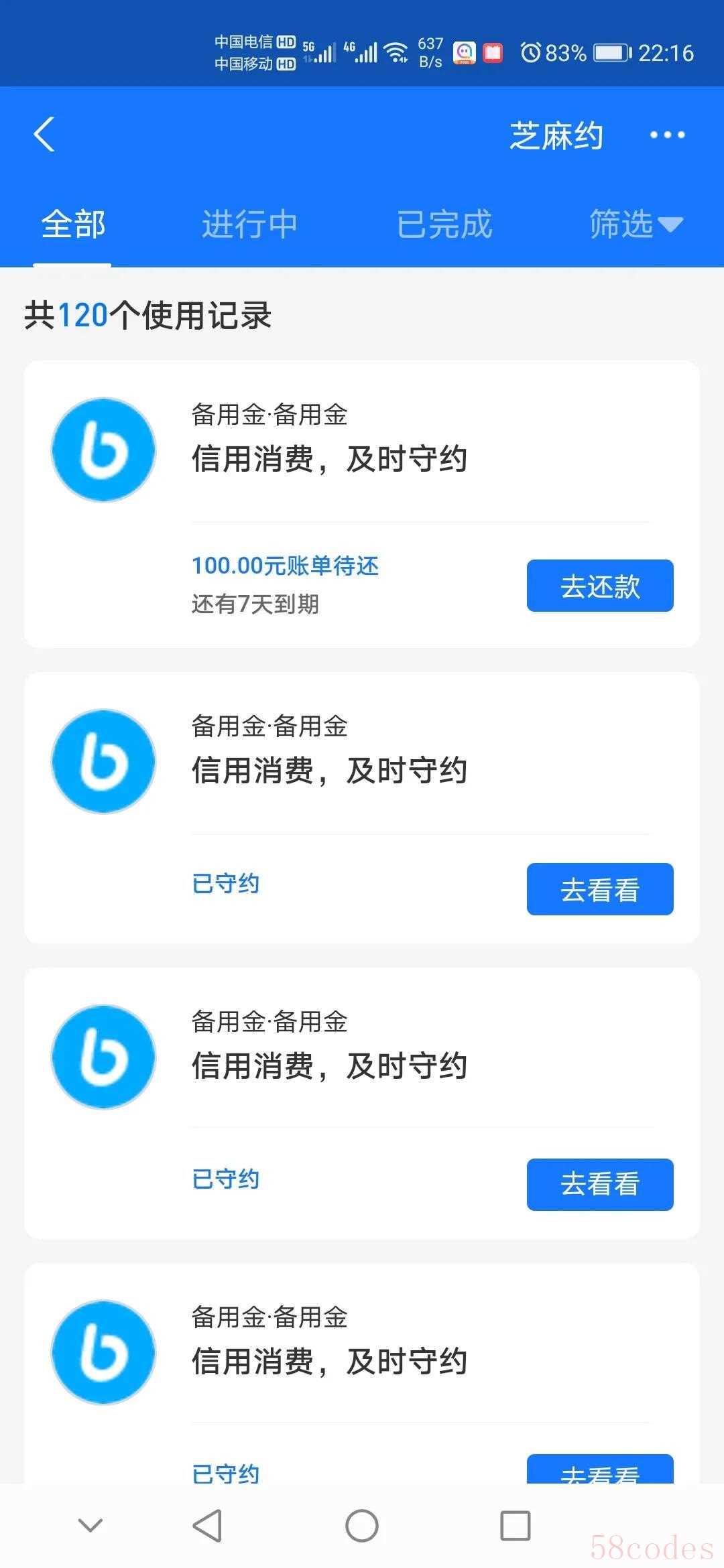Go back using the top-left arrow
The width and height of the screenshot is (724, 1568).
[44, 135]
